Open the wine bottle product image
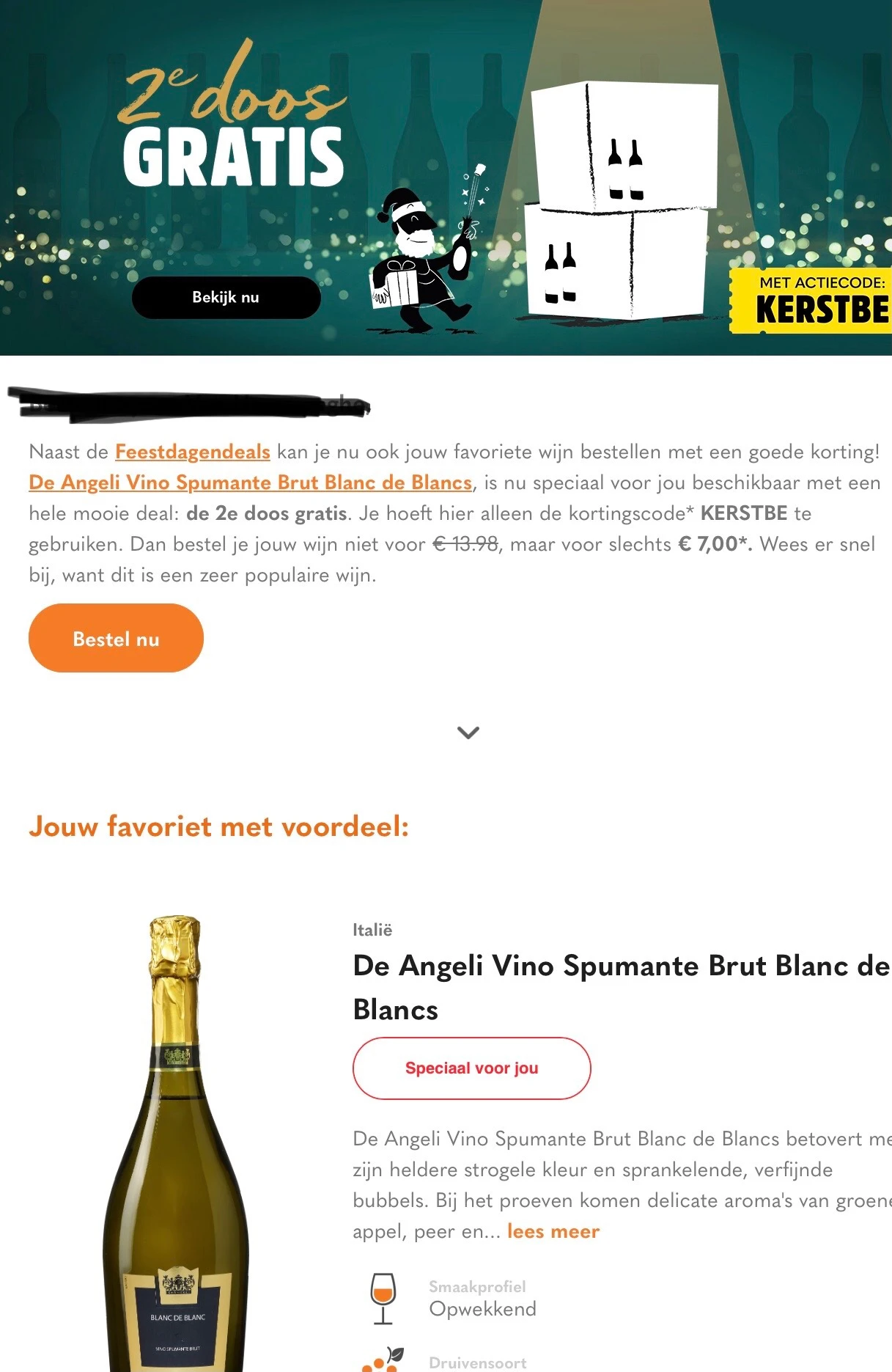The width and height of the screenshot is (892, 1372). point(176,1144)
